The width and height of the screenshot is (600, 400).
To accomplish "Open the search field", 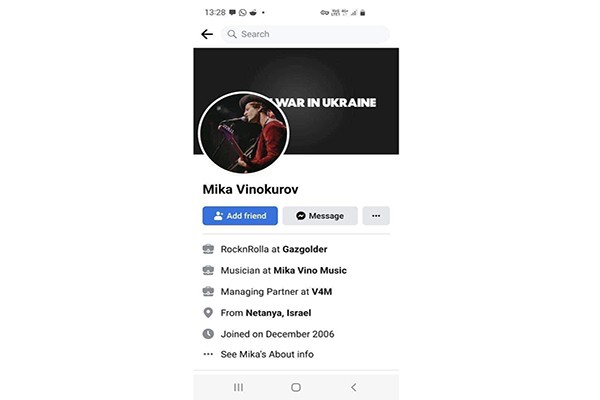I will (300, 34).
